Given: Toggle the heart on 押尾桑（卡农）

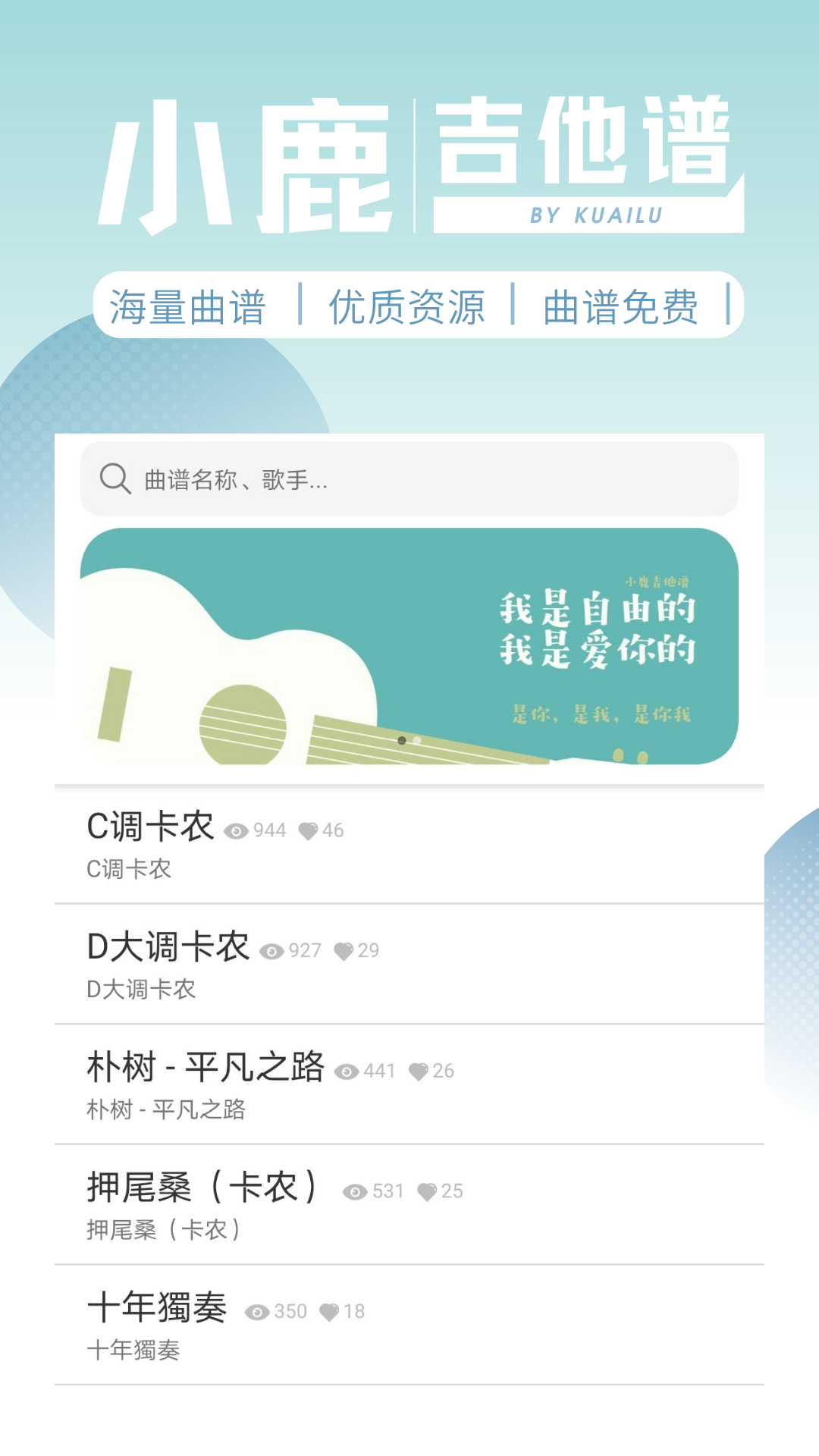Looking at the screenshot, I should coord(426,1191).
